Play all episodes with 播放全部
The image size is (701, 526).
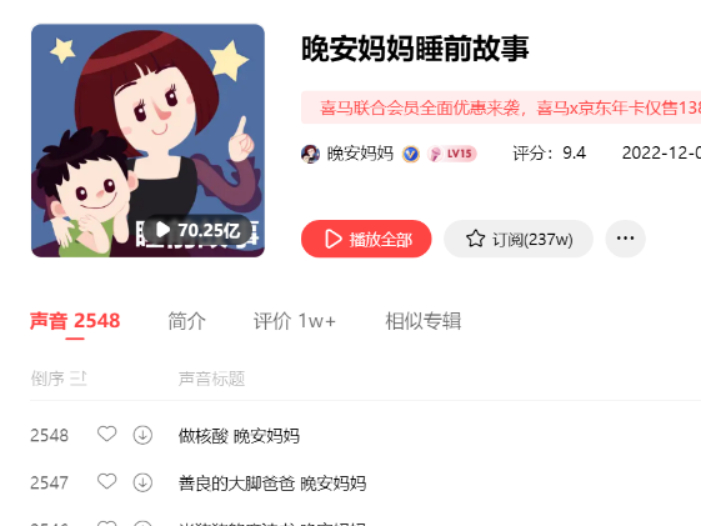point(366,239)
